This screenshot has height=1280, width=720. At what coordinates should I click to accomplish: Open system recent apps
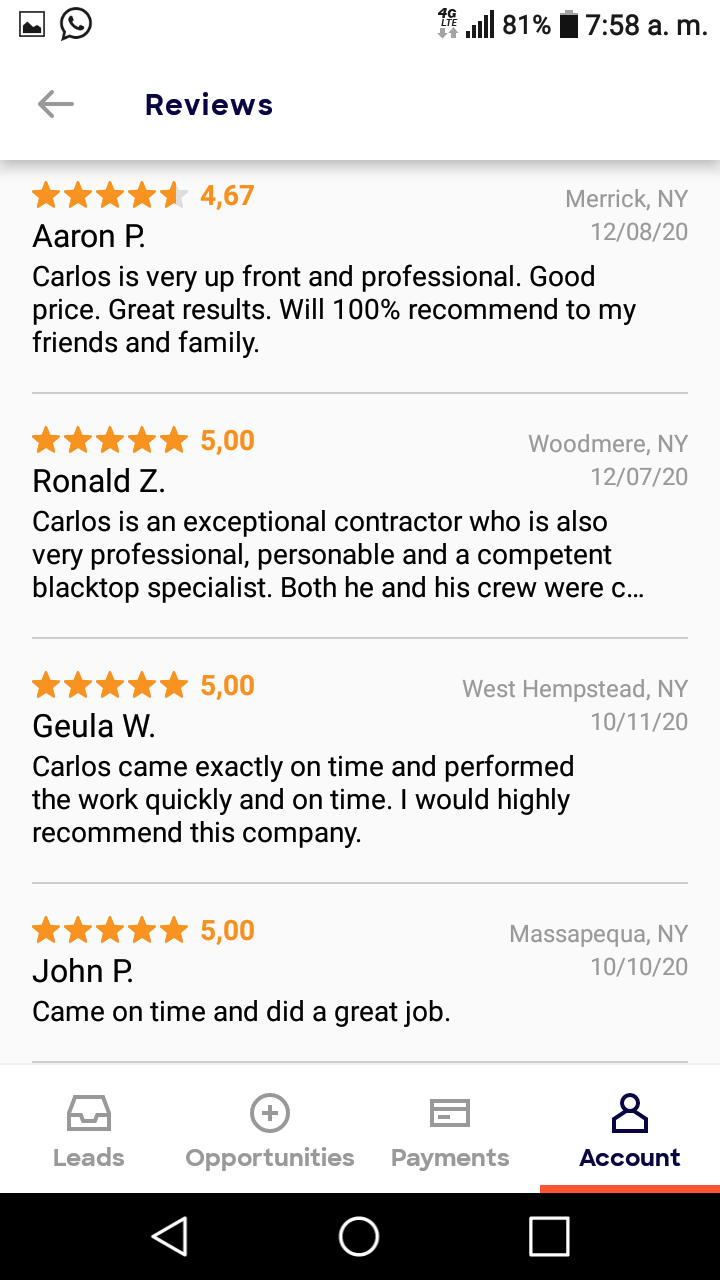pos(549,1237)
